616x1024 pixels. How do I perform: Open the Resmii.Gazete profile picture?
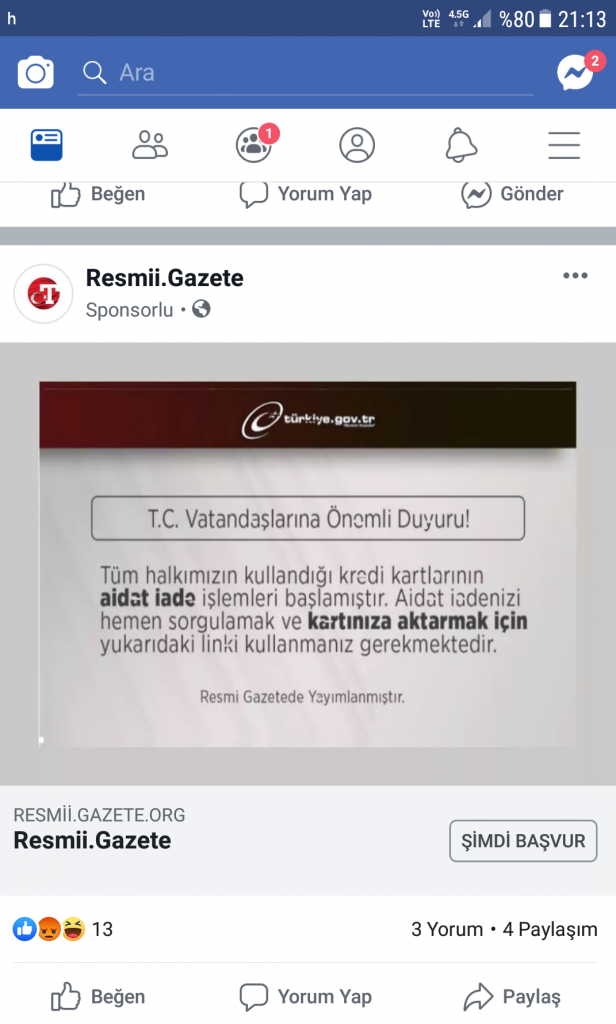coord(43,294)
